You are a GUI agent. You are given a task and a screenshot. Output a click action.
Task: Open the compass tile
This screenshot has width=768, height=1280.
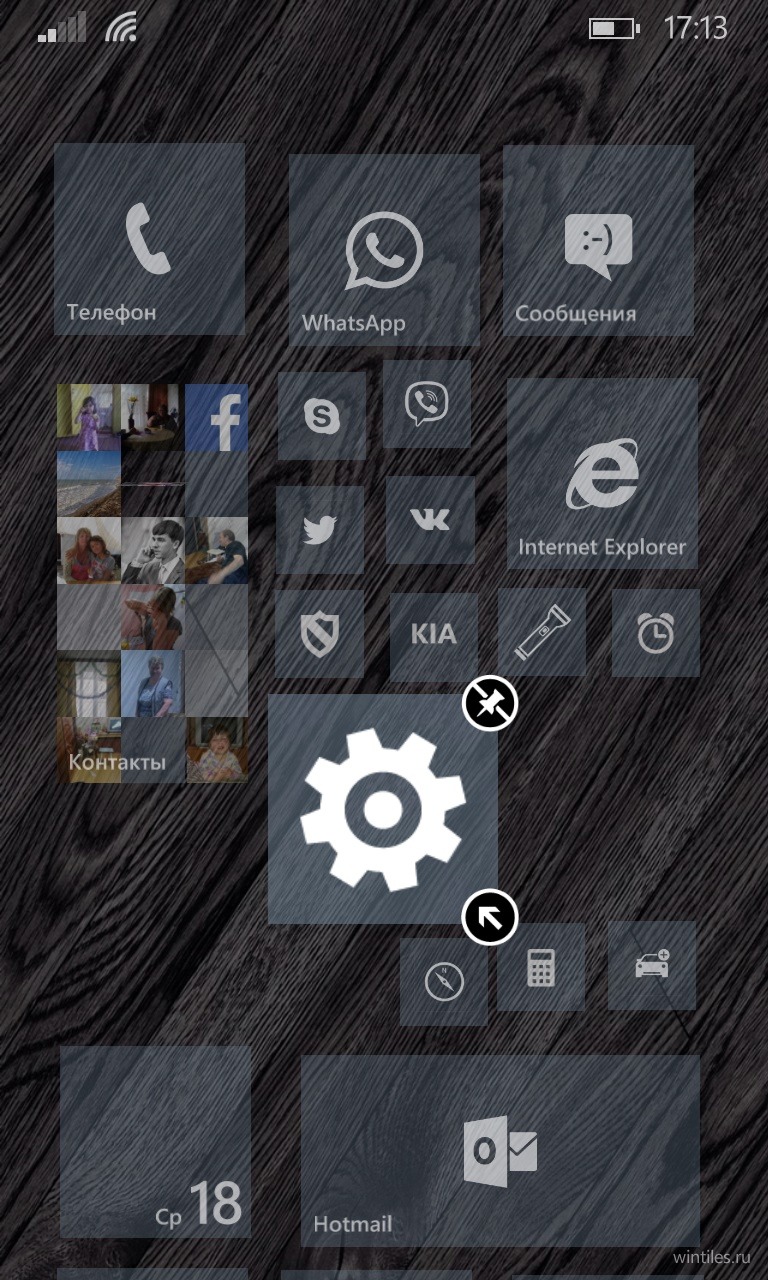coord(444,981)
